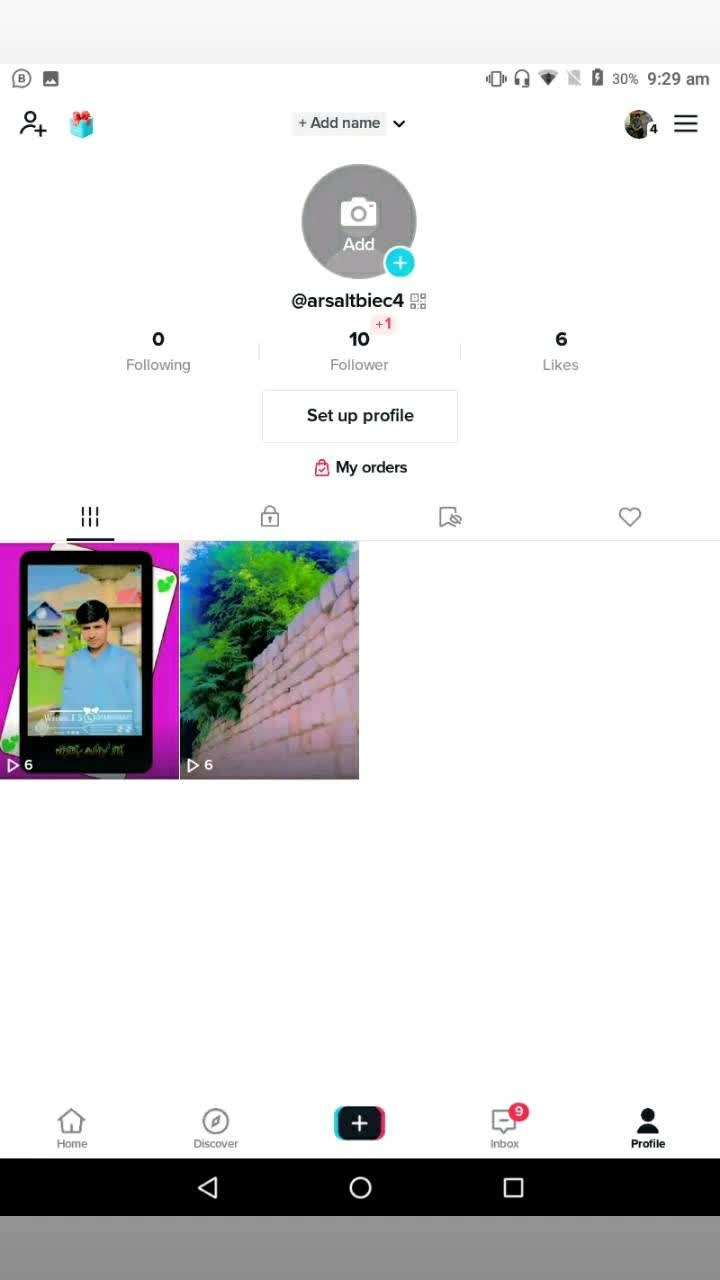Switch to the liked videos heart tab

click(x=630, y=516)
